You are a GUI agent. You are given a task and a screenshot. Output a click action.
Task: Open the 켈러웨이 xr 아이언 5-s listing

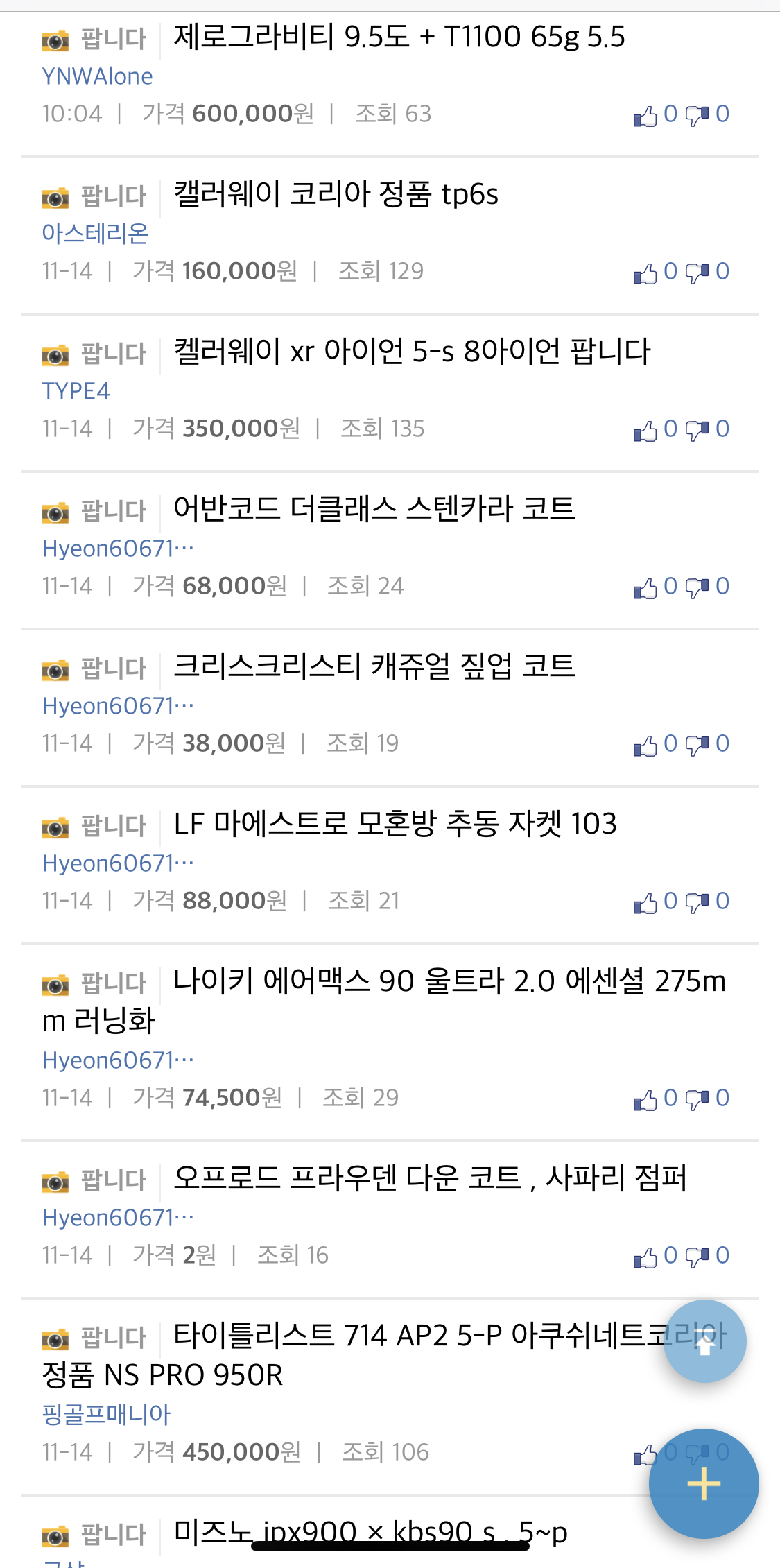pos(412,352)
